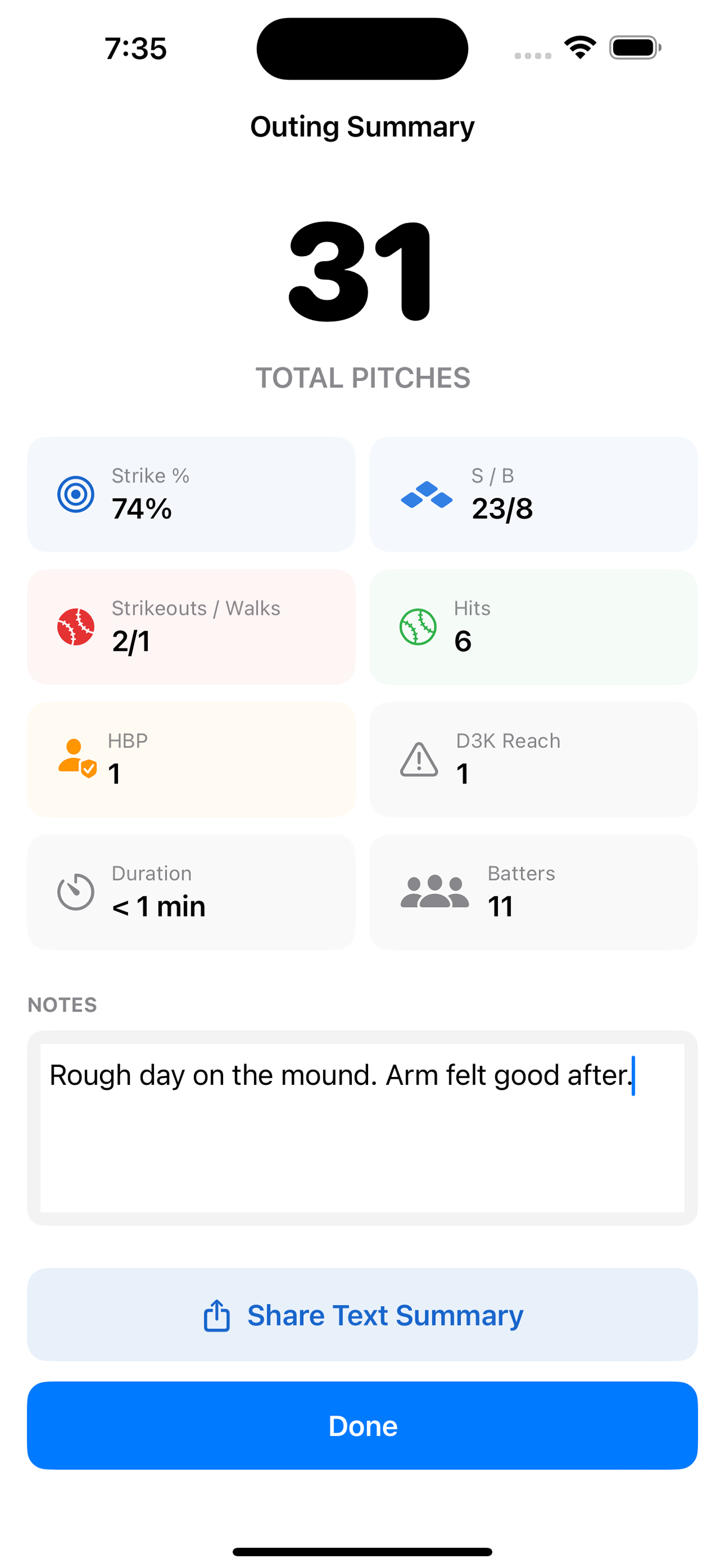Click the Strike % target icon
This screenshot has width=725, height=1568.
(75, 494)
